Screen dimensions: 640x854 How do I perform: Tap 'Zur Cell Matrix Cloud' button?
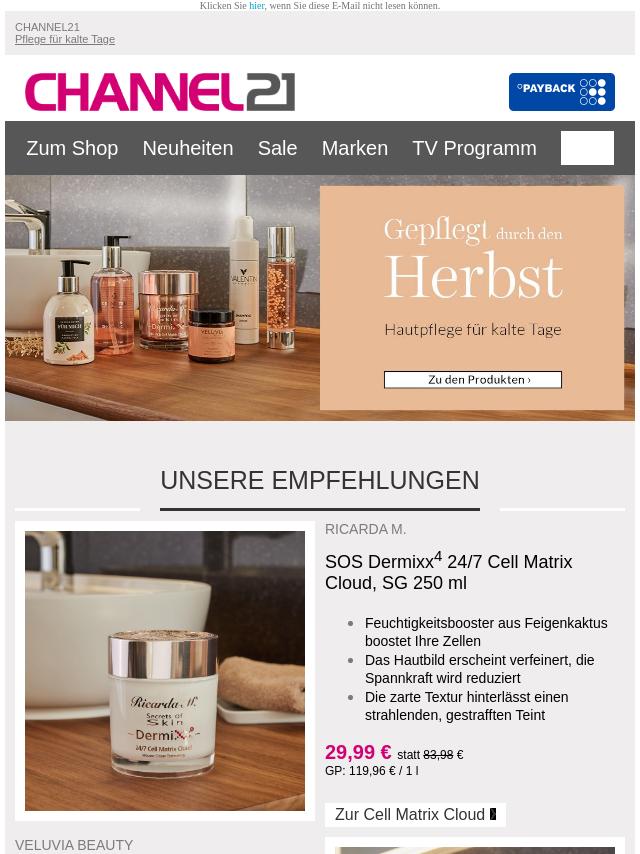point(415,815)
